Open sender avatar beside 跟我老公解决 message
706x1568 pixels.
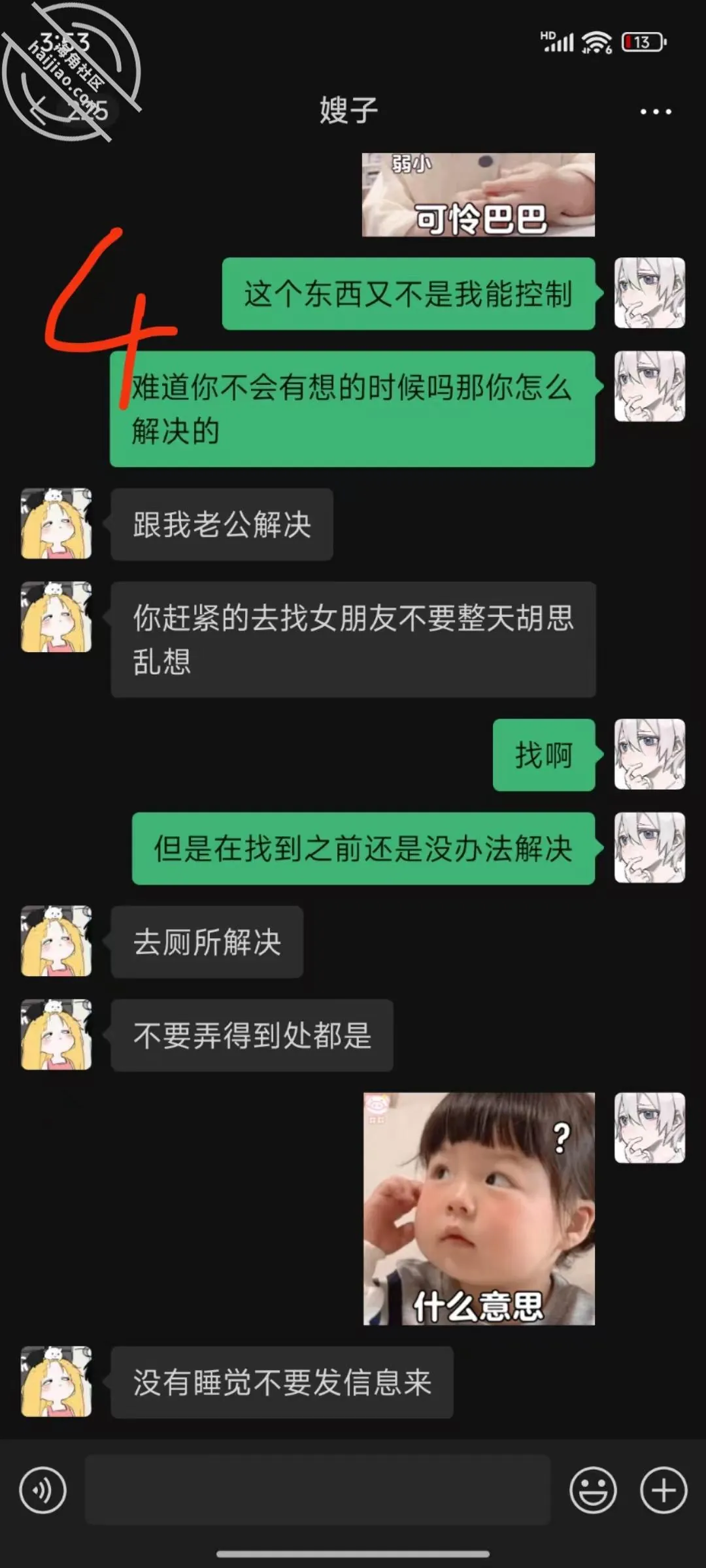click(56, 523)
